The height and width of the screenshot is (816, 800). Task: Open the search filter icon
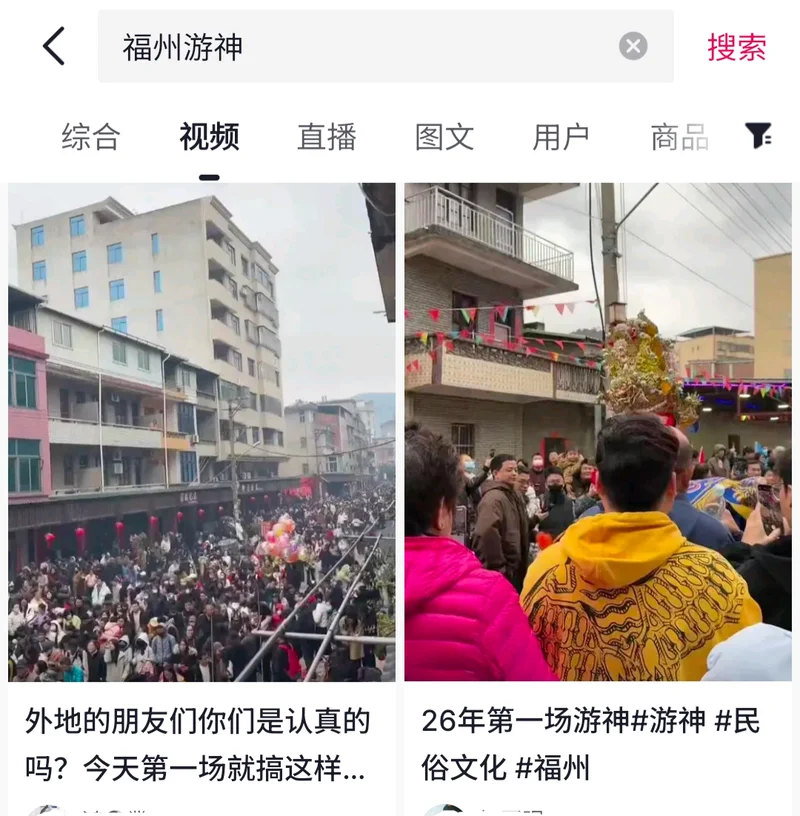coord(759,136)
